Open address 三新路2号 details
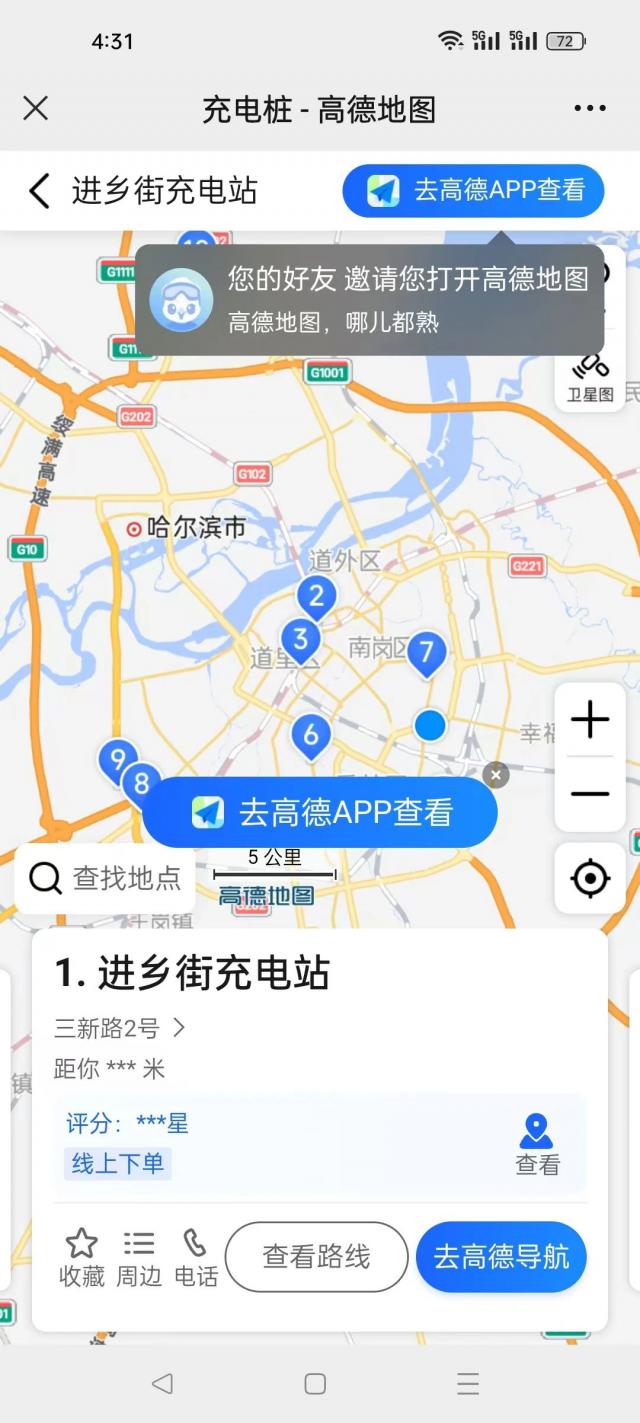Screen dimensions: 640x1423 click(120, 1027)
